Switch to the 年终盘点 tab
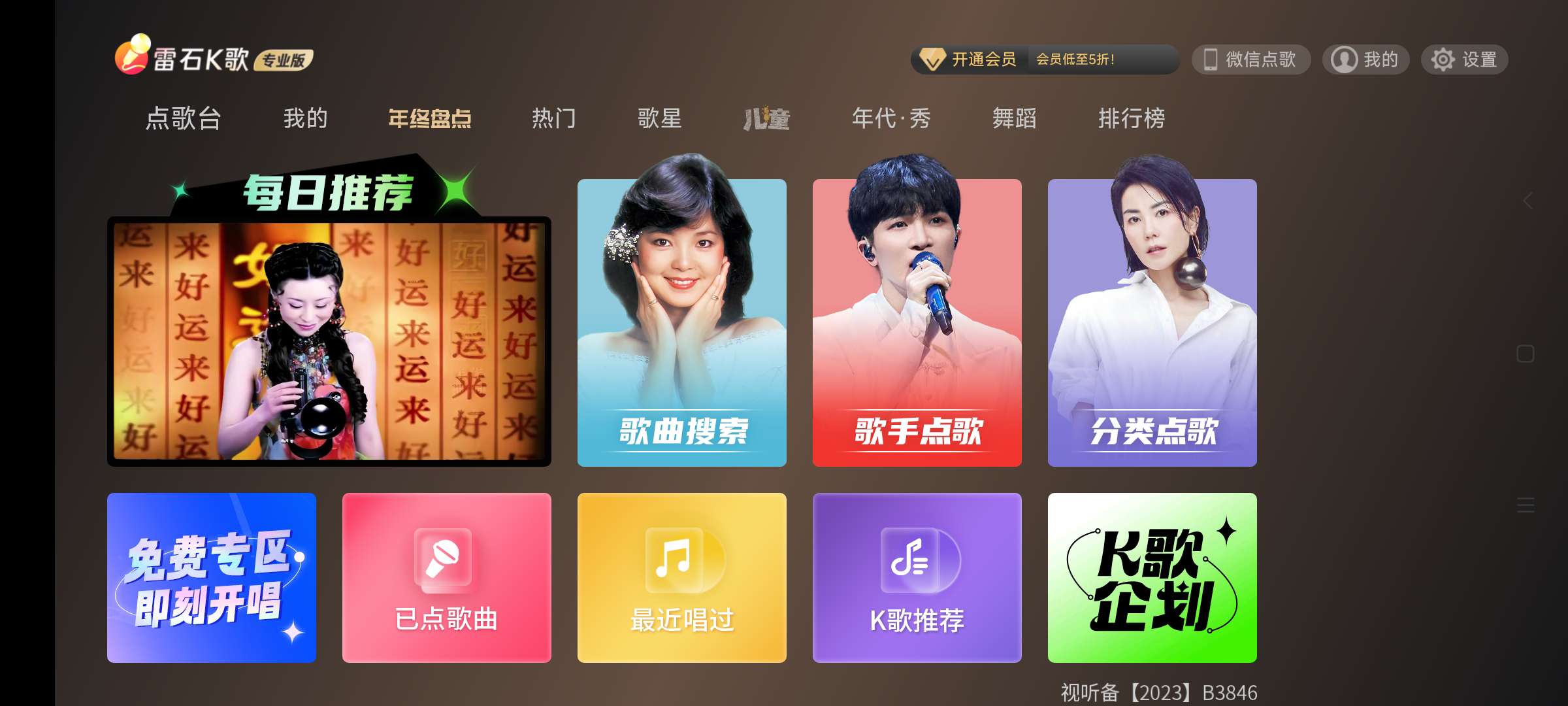 click(430, 118)
